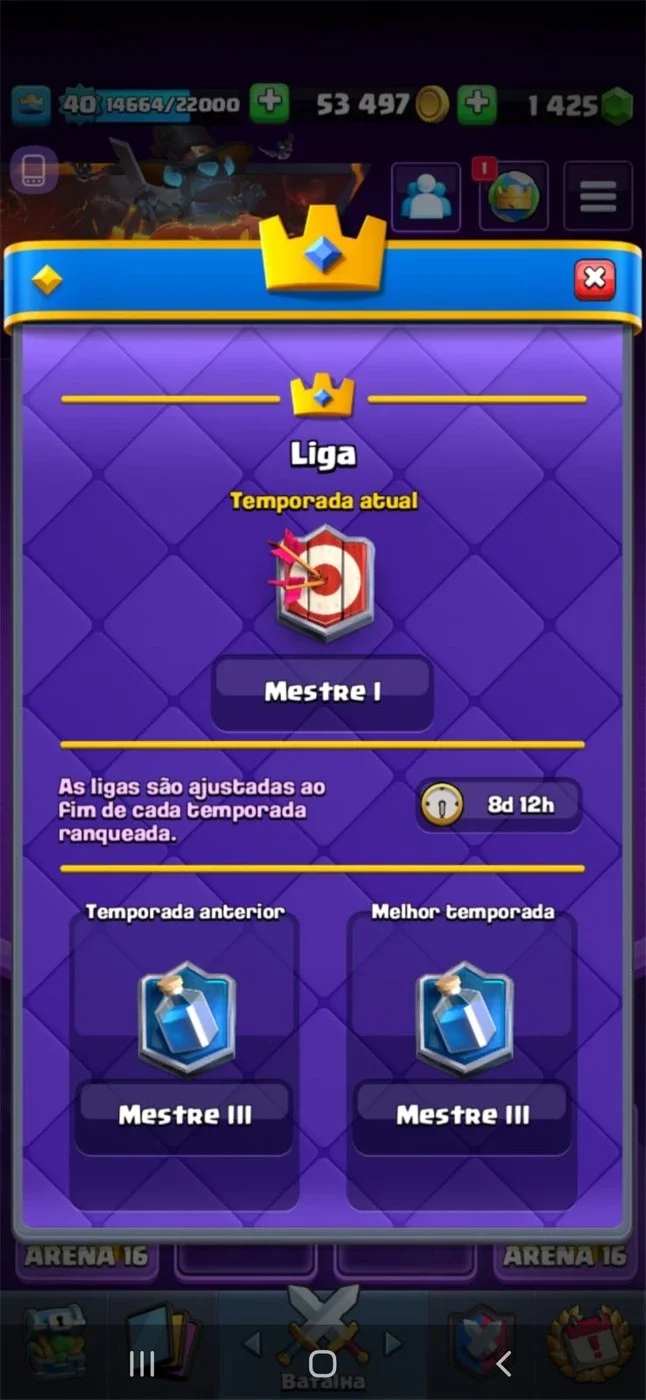This screenshot has width=646, height=1400.
Task: Switch to the Batalha tab
Action: pos(322,1341)
